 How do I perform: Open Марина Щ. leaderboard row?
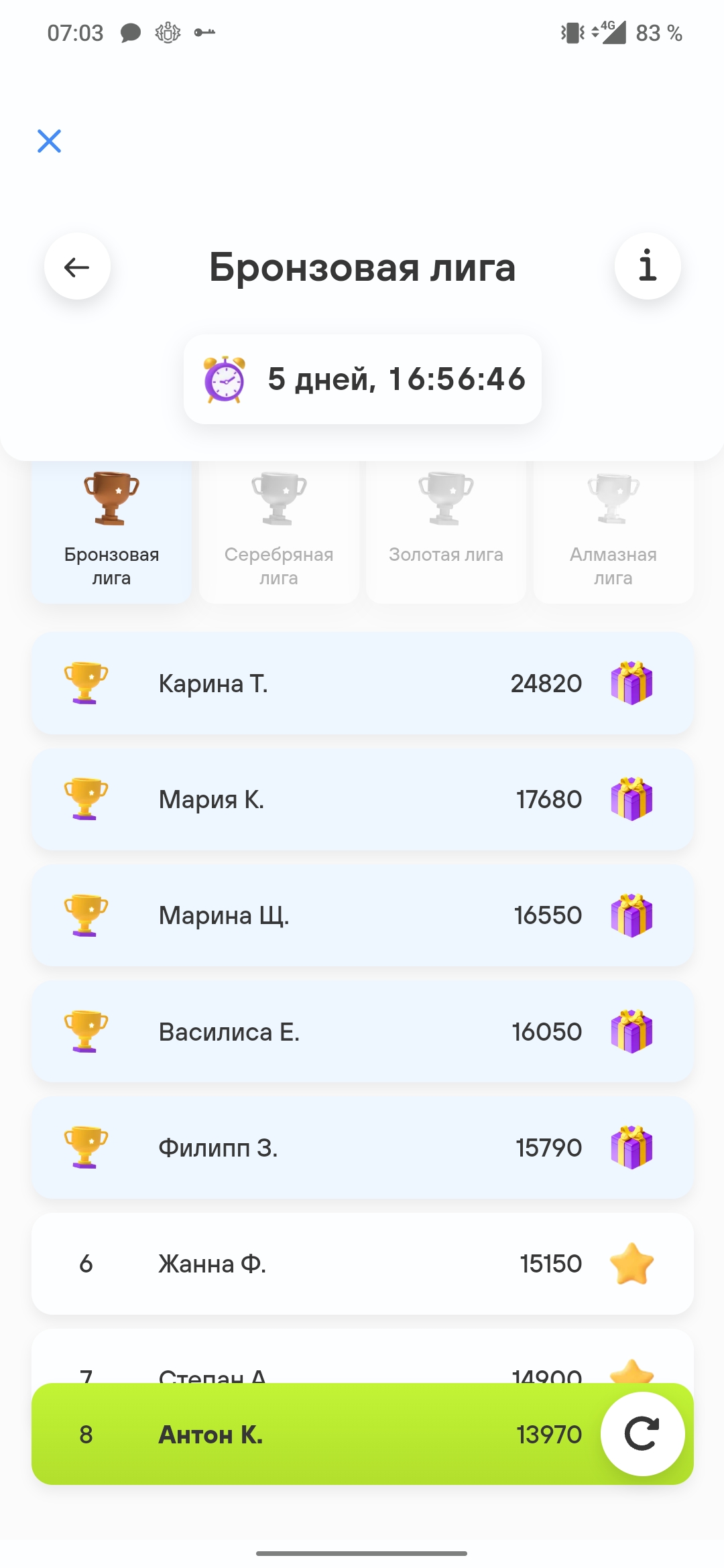tap(363, 915)
